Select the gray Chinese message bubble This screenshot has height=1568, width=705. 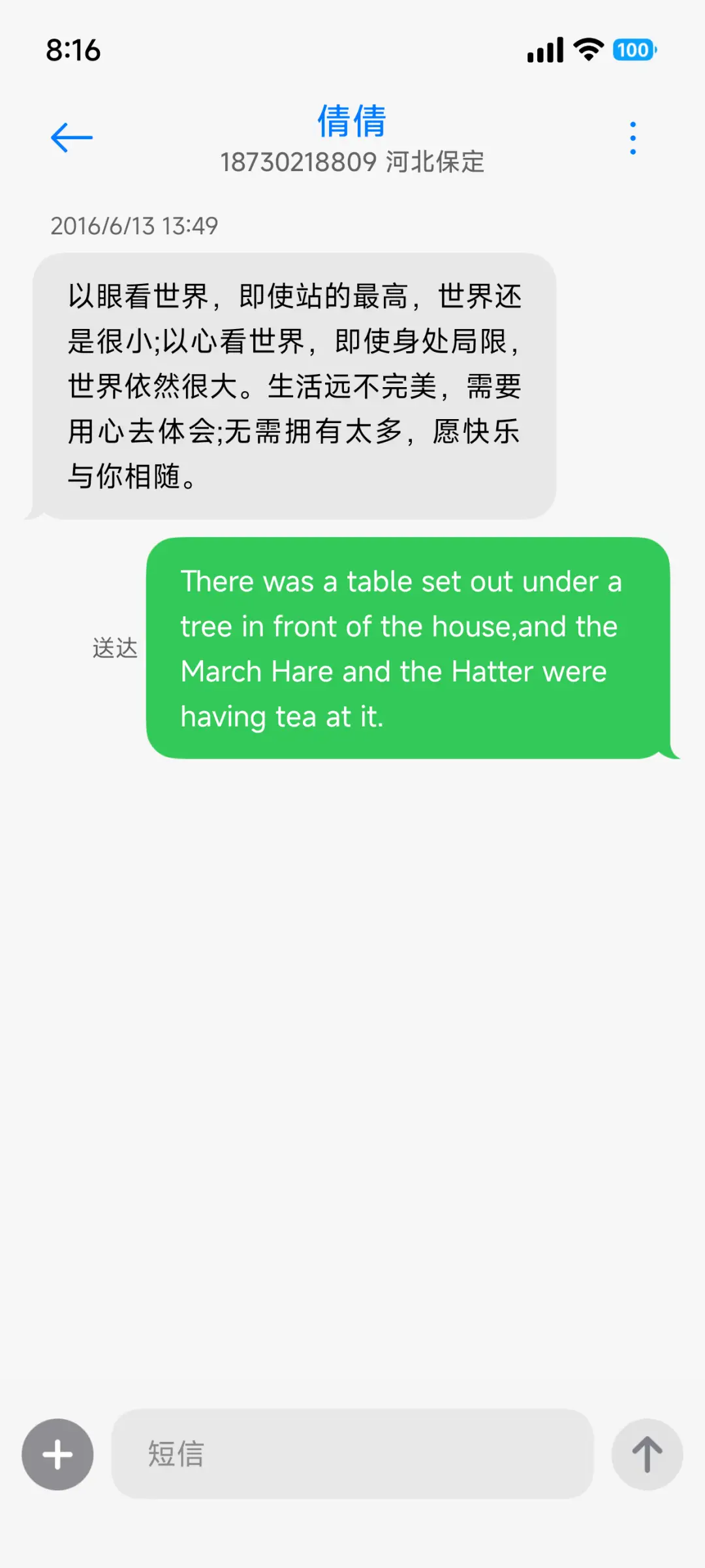pos(294,385)
